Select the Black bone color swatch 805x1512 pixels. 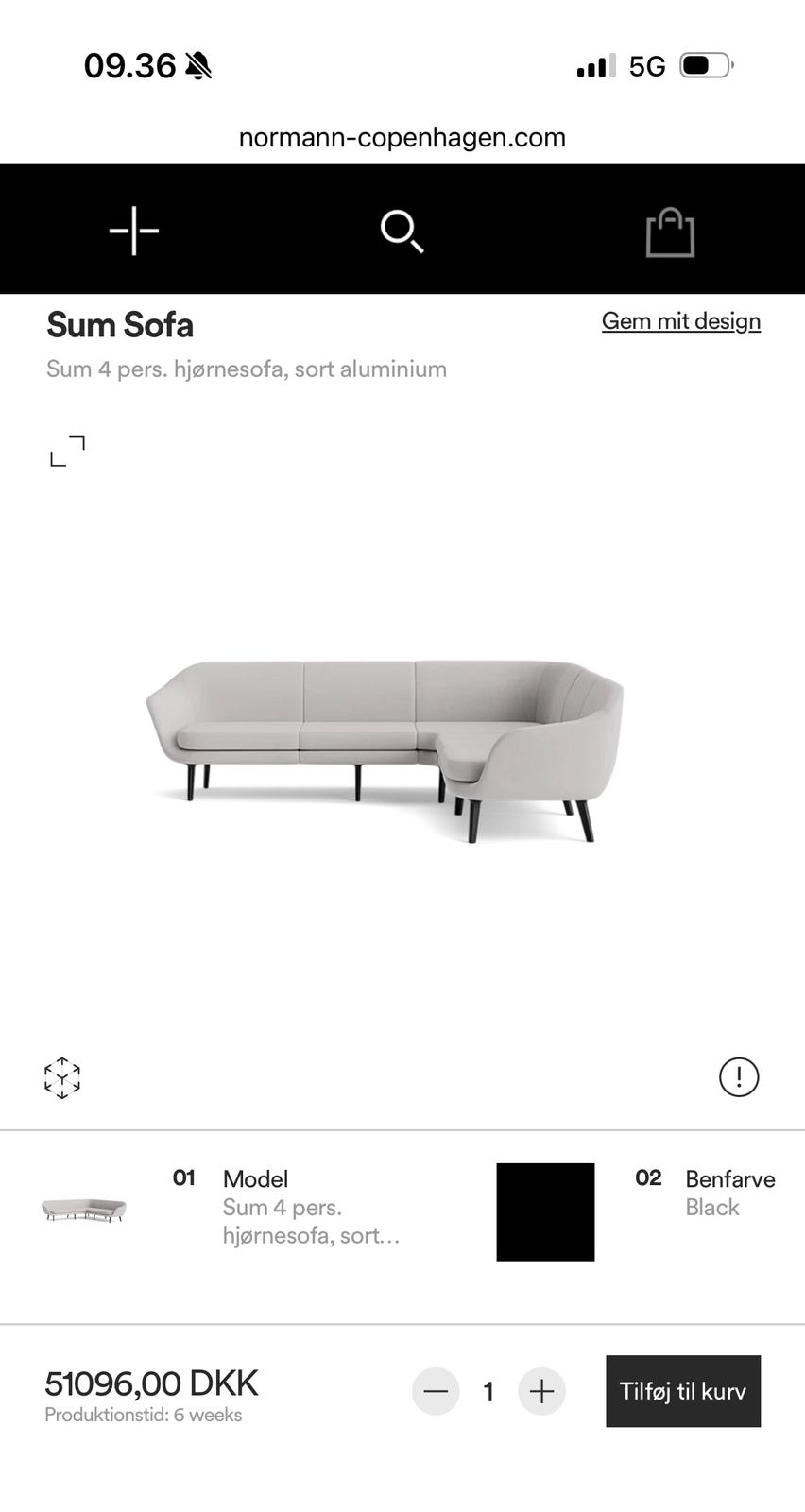click(545, 1211)
